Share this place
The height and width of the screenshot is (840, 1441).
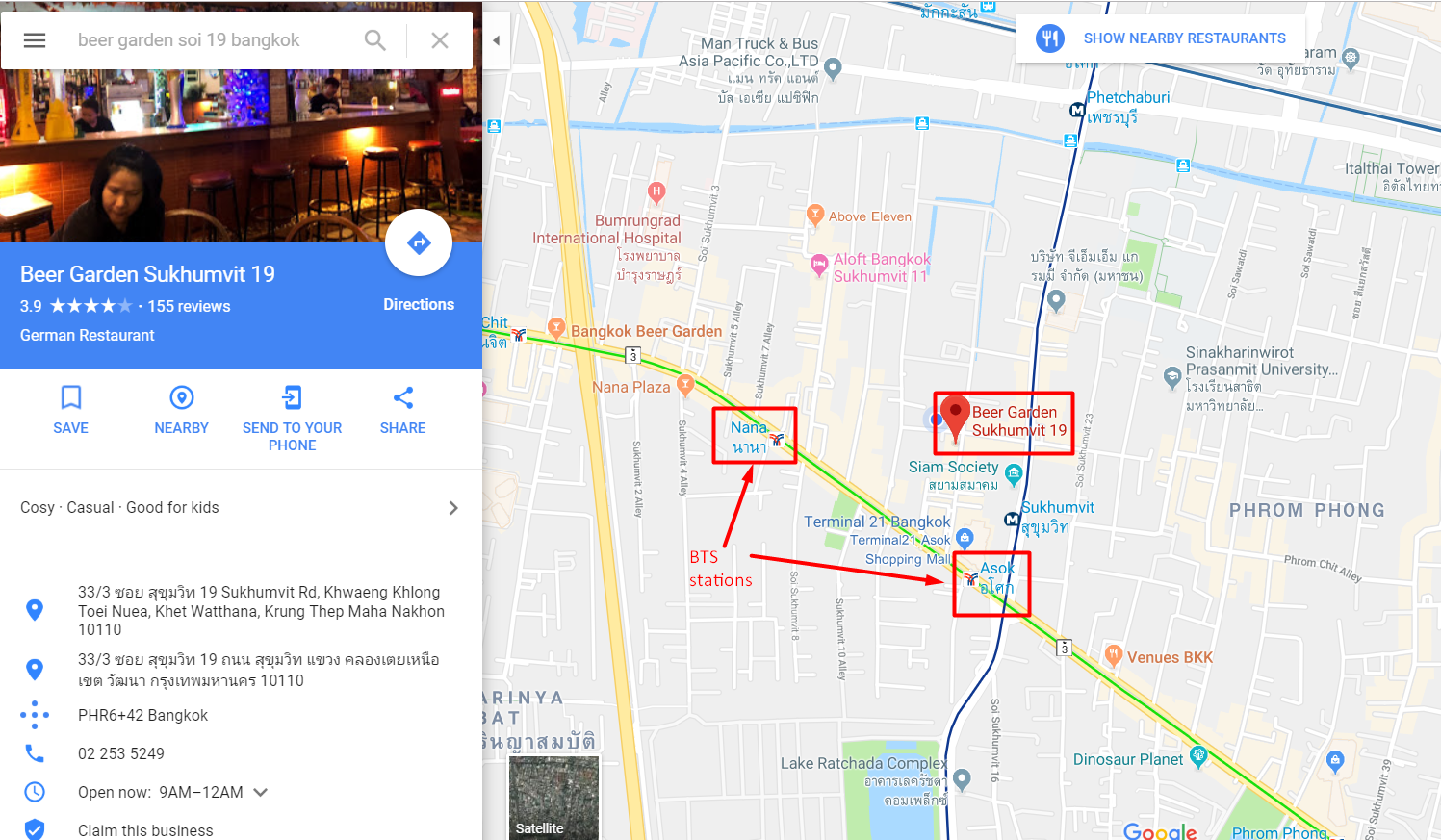402,410
